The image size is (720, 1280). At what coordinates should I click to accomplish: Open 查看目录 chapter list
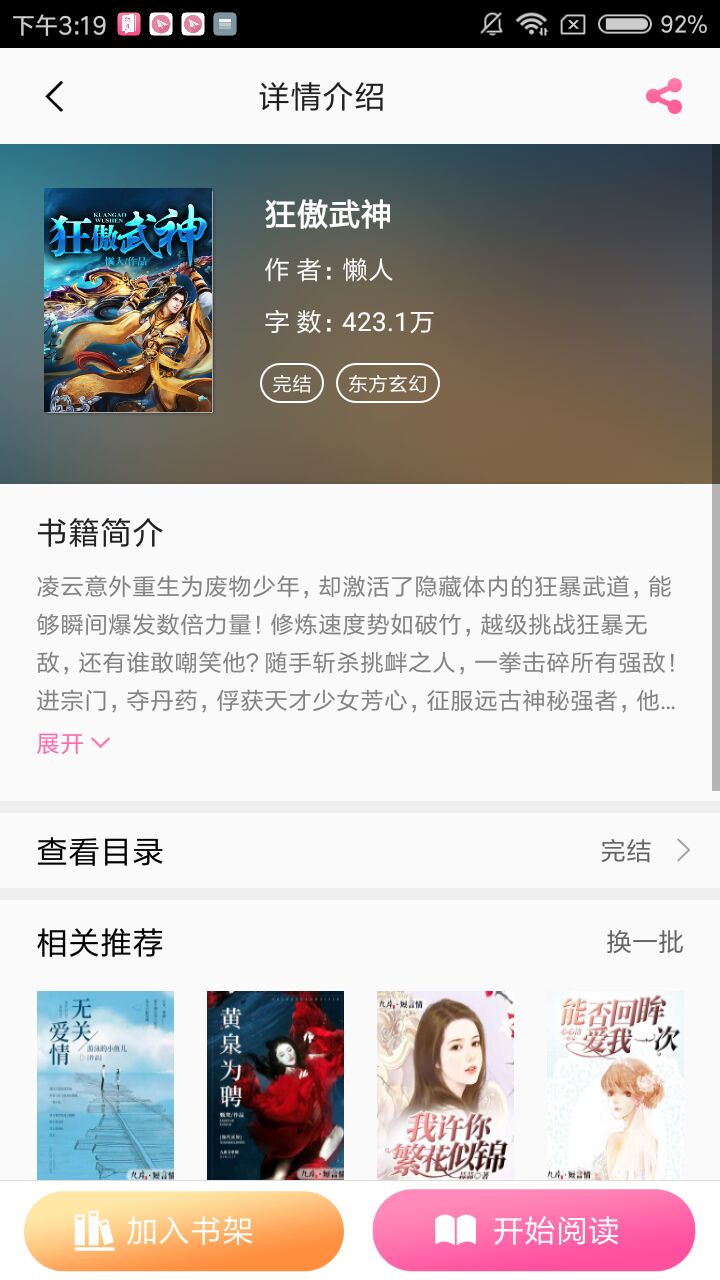tap(360, 851)
